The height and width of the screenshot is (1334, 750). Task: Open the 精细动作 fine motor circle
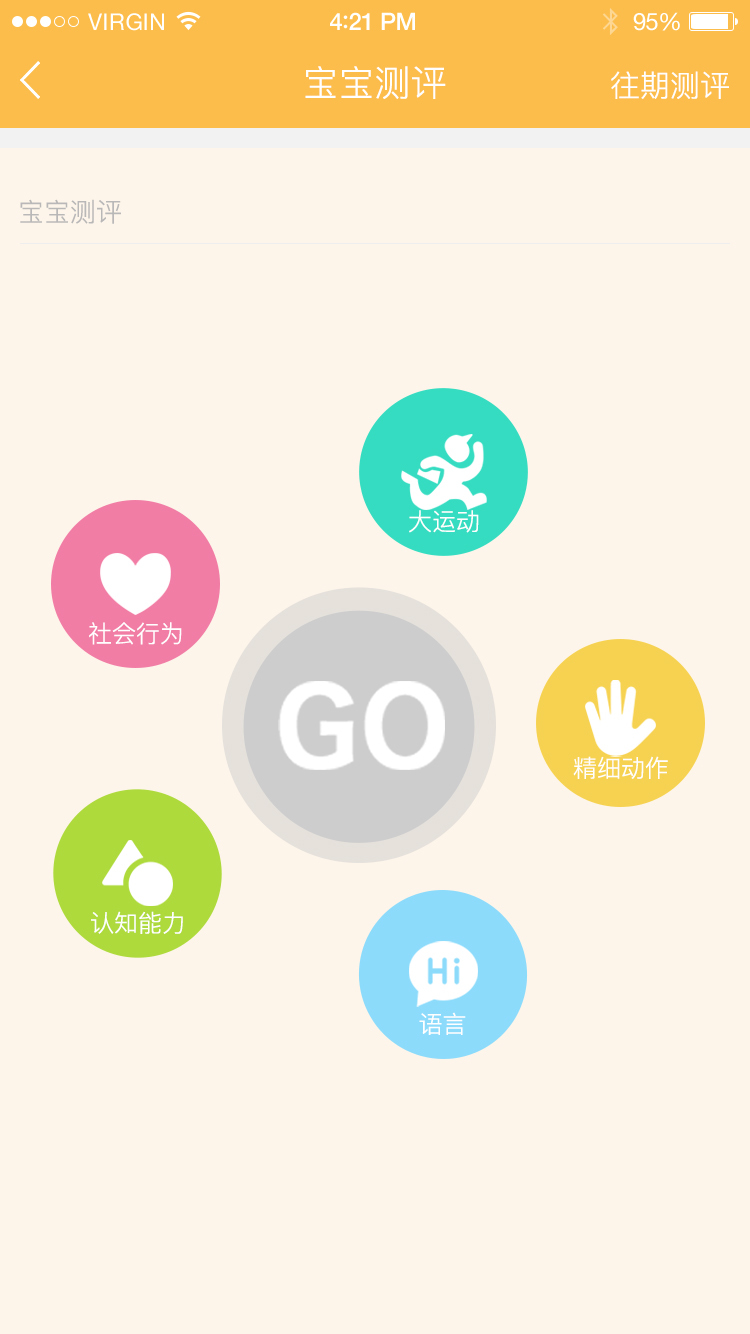pyautogui.click(x=620, y=723)
